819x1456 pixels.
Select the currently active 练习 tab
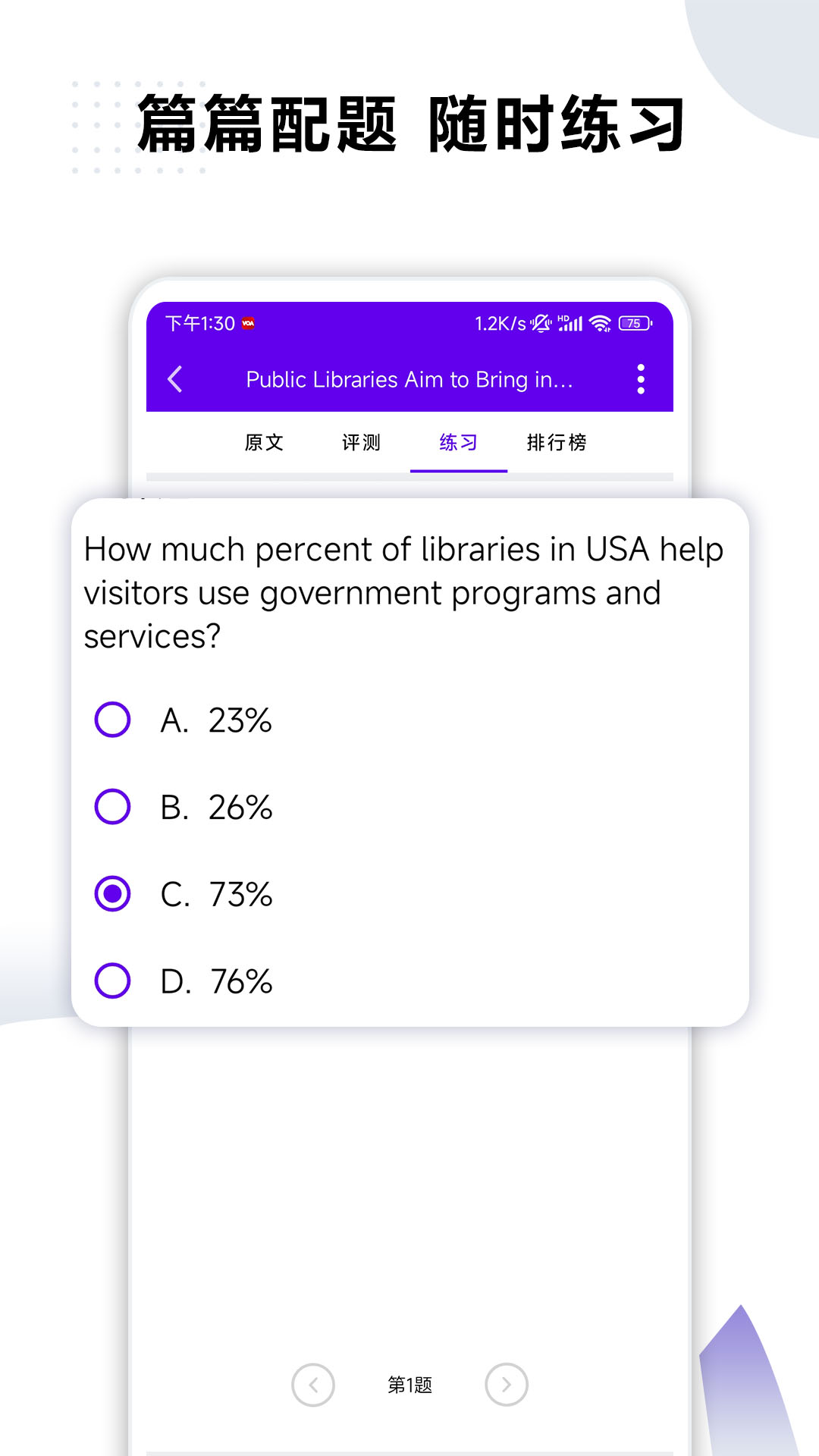pyautogui.click(x=458, y=442)
